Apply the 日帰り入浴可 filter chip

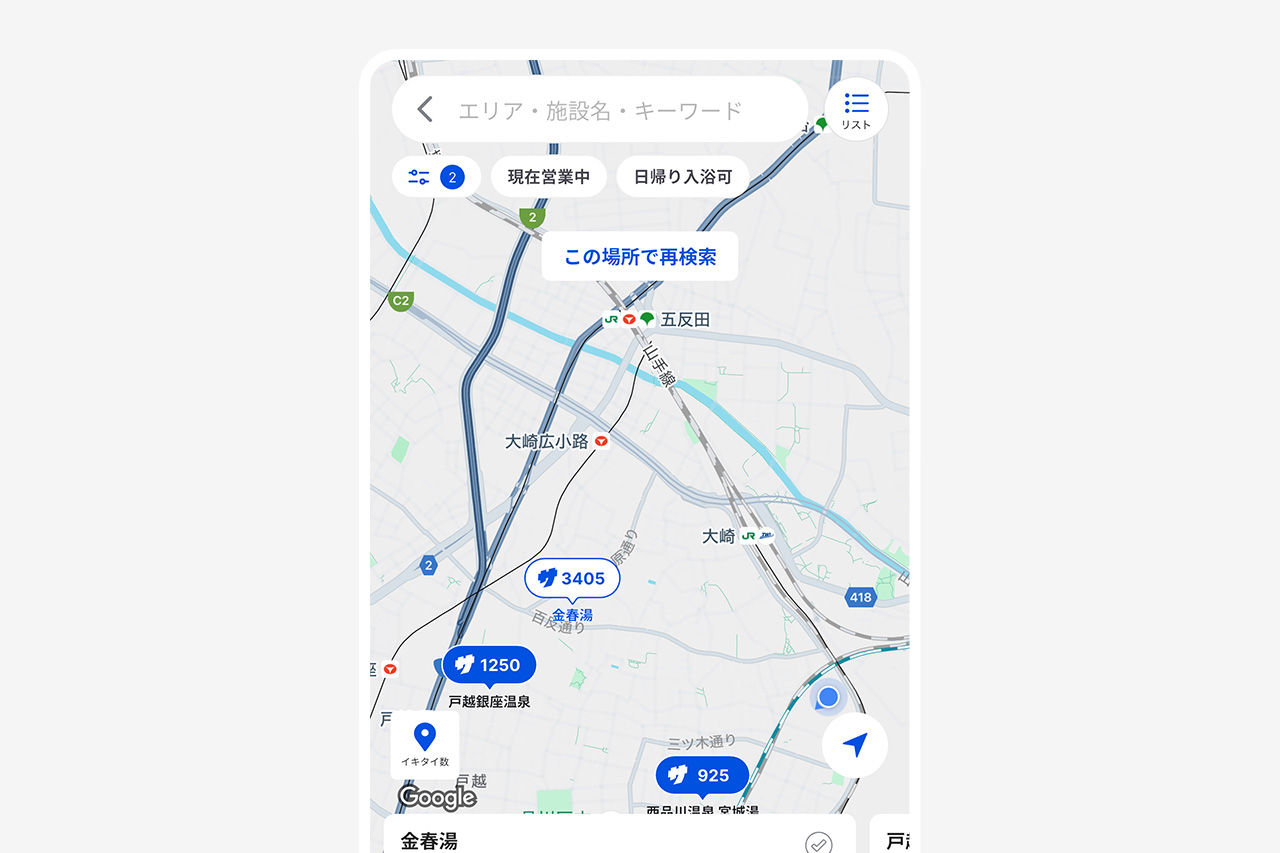click(x=683, y=177)
